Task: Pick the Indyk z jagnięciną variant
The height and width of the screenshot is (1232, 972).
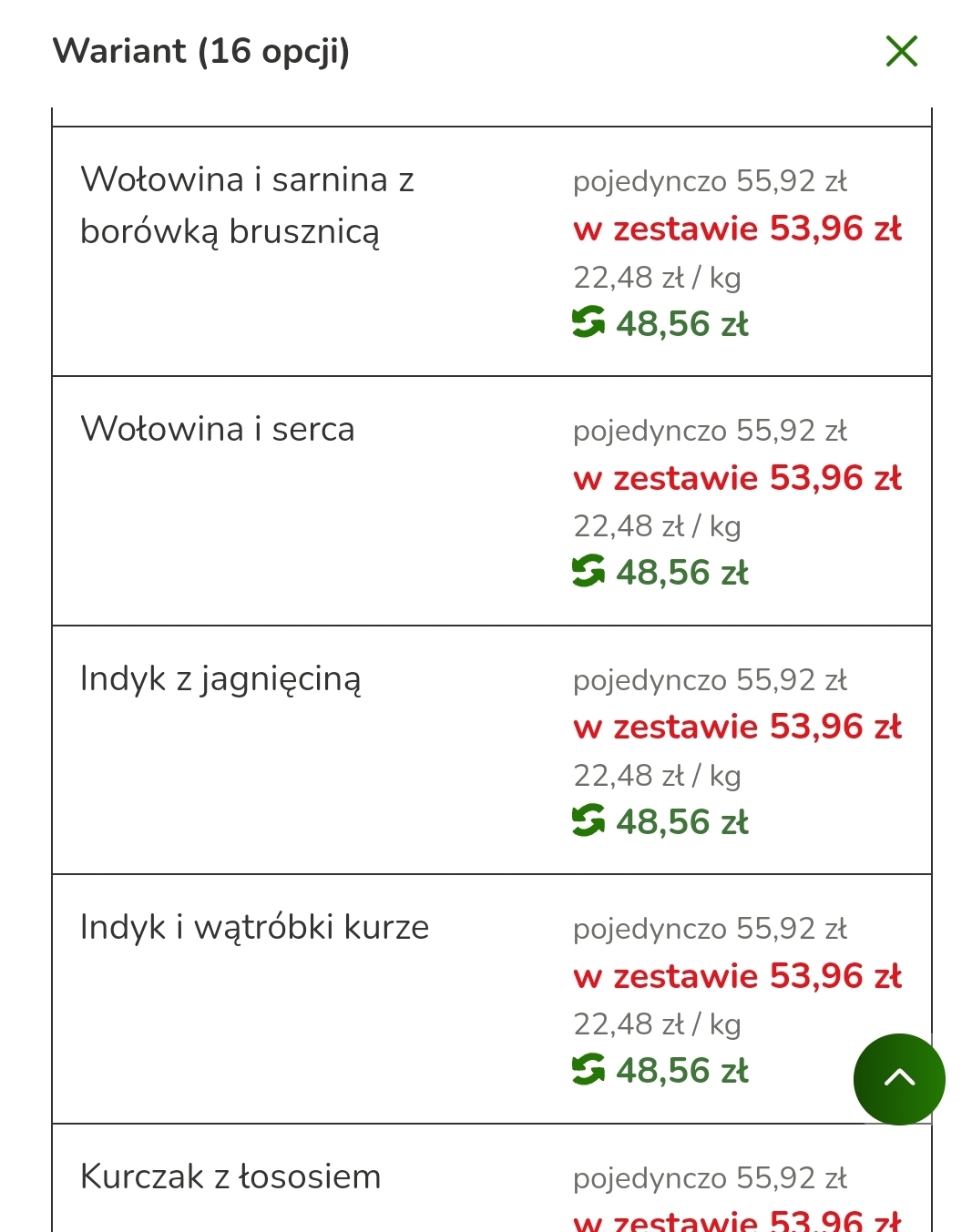Action: tap(492, 749)
